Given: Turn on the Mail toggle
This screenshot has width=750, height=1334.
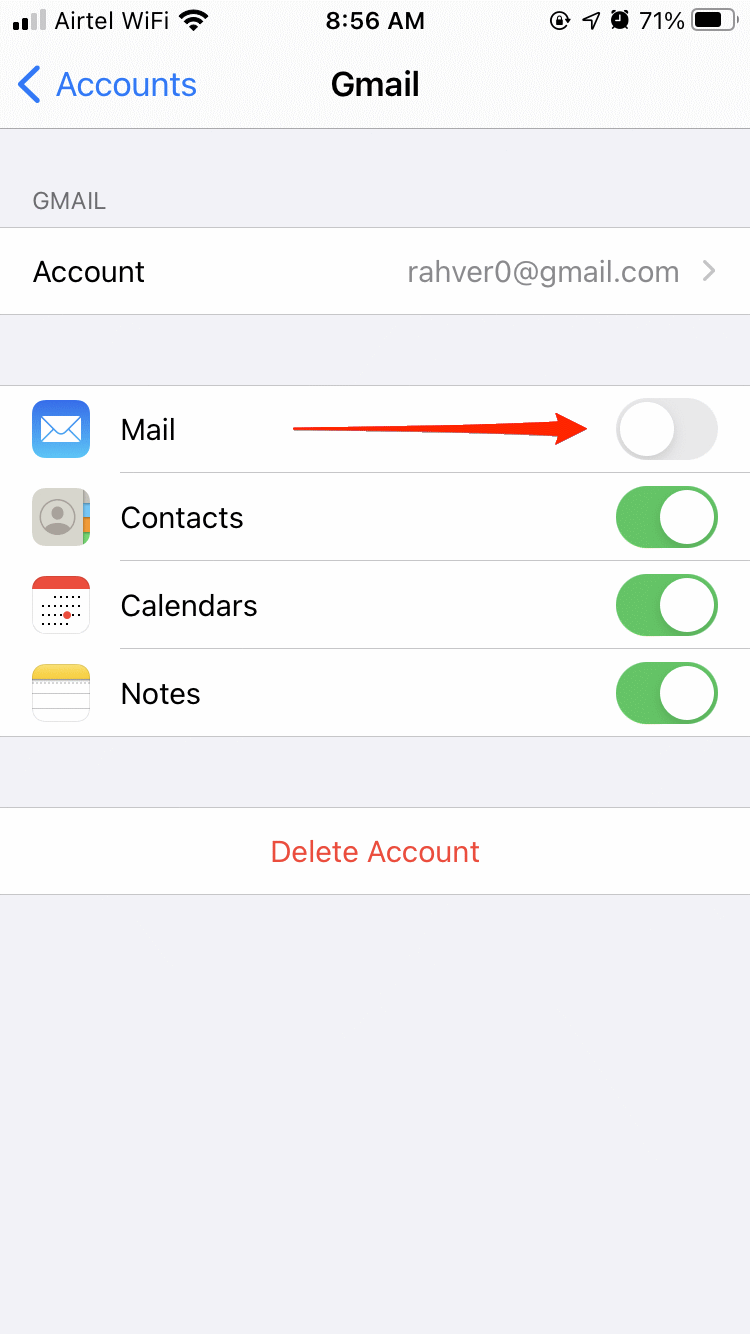Looking at the screenshot, I should pyautogui.click(x=666, y=430).
